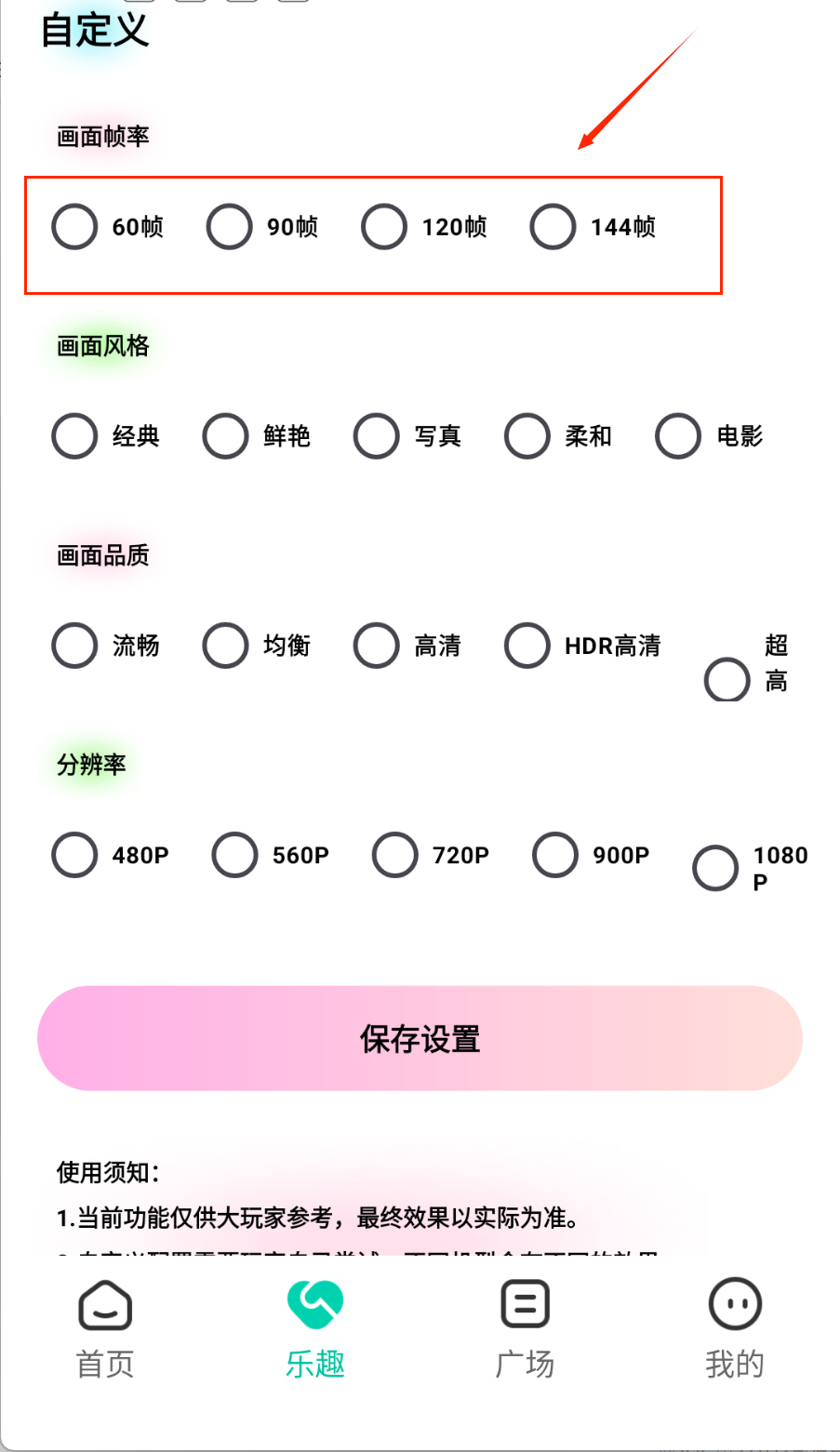This screenshot has width=840, height=1452.
Task: Open the 广场 tab
Action: click(525, 1328)
